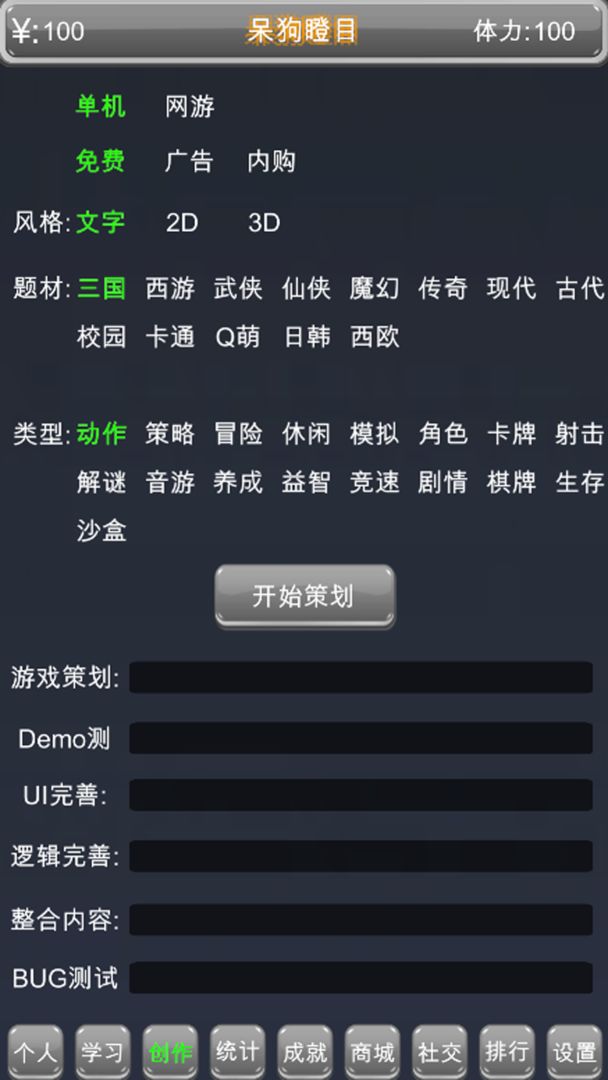Screen dimensions: 608x1080
Task: Choose Q萌 theme option
Action: [238, 337]
